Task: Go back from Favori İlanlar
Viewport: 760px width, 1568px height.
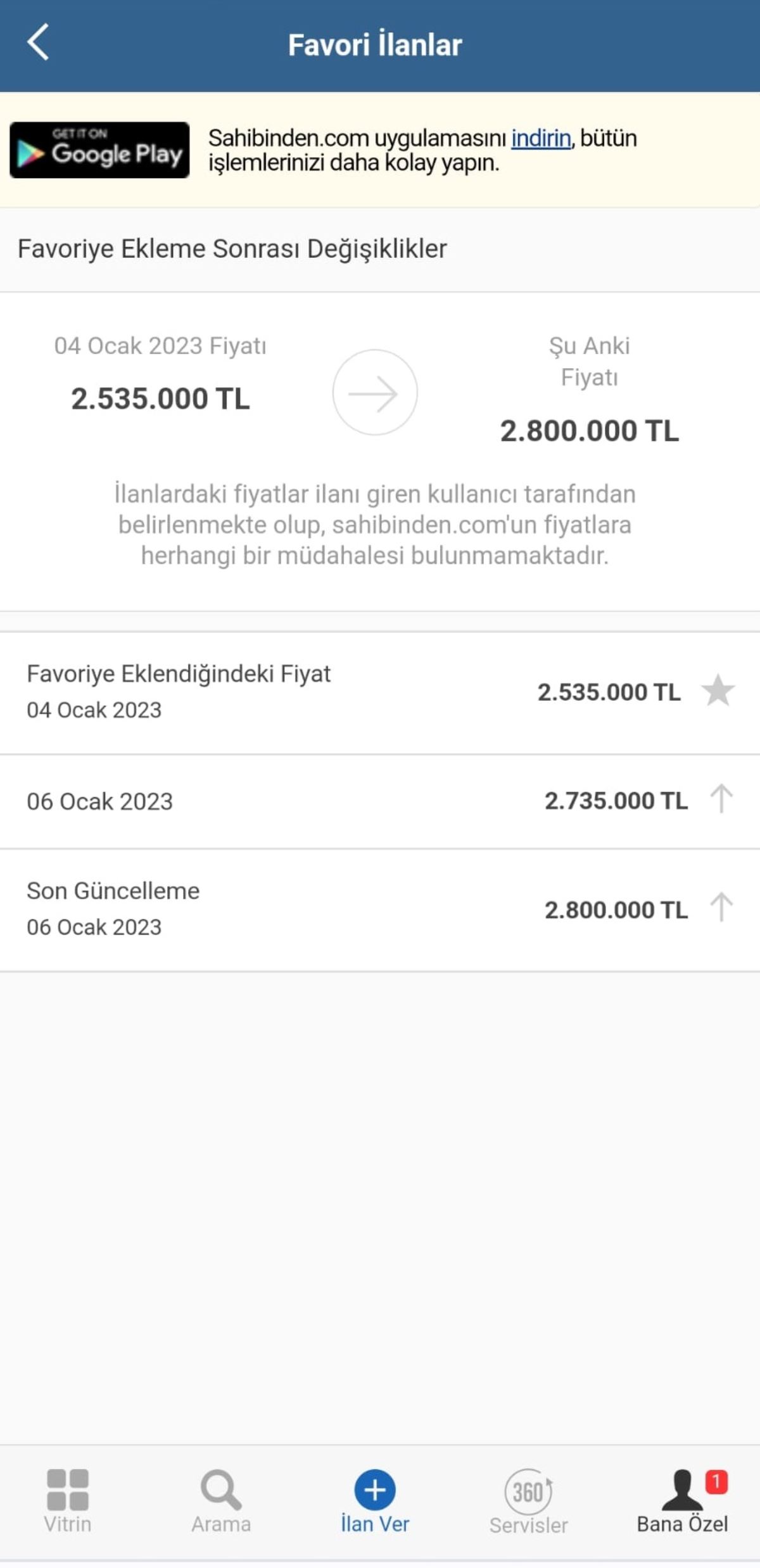Action: 38,43
